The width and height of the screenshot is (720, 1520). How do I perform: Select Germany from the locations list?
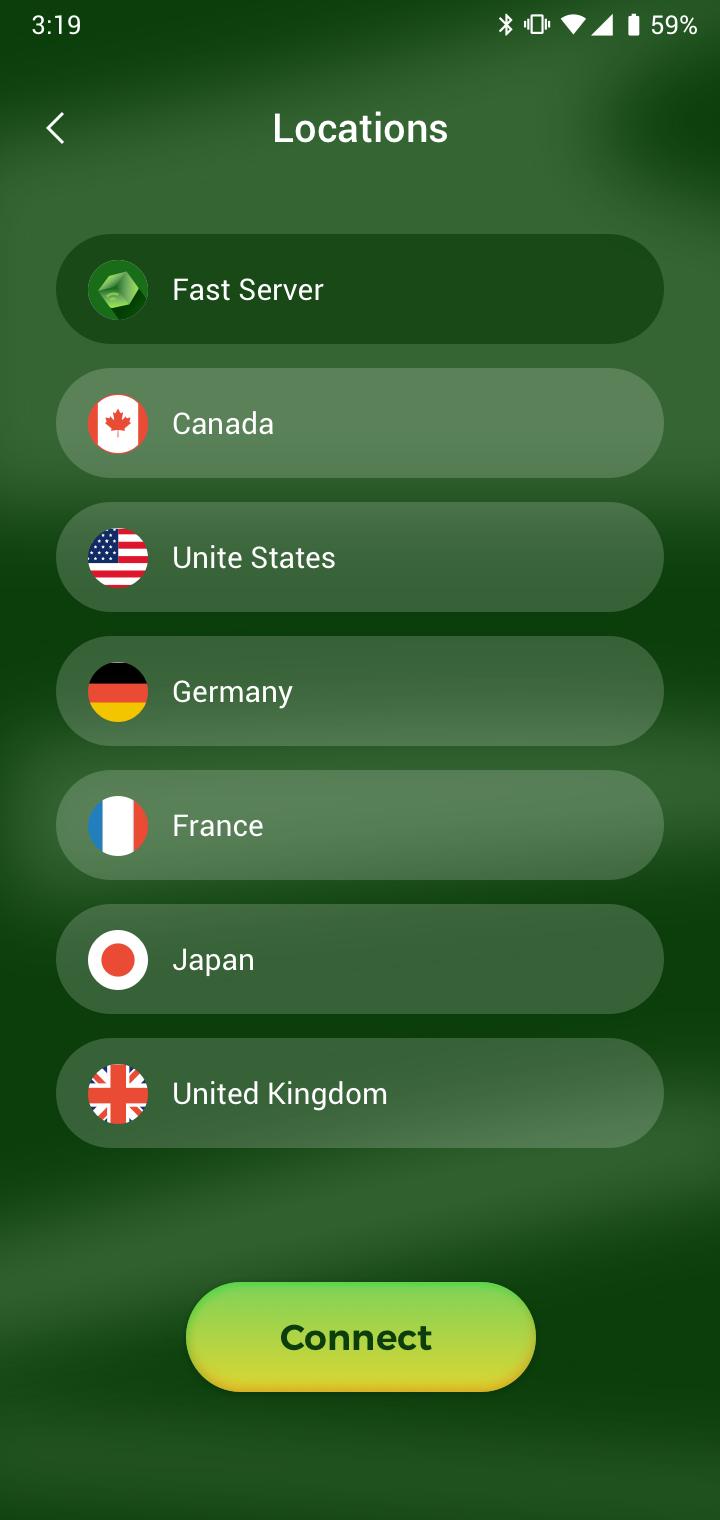pos(360,691)
